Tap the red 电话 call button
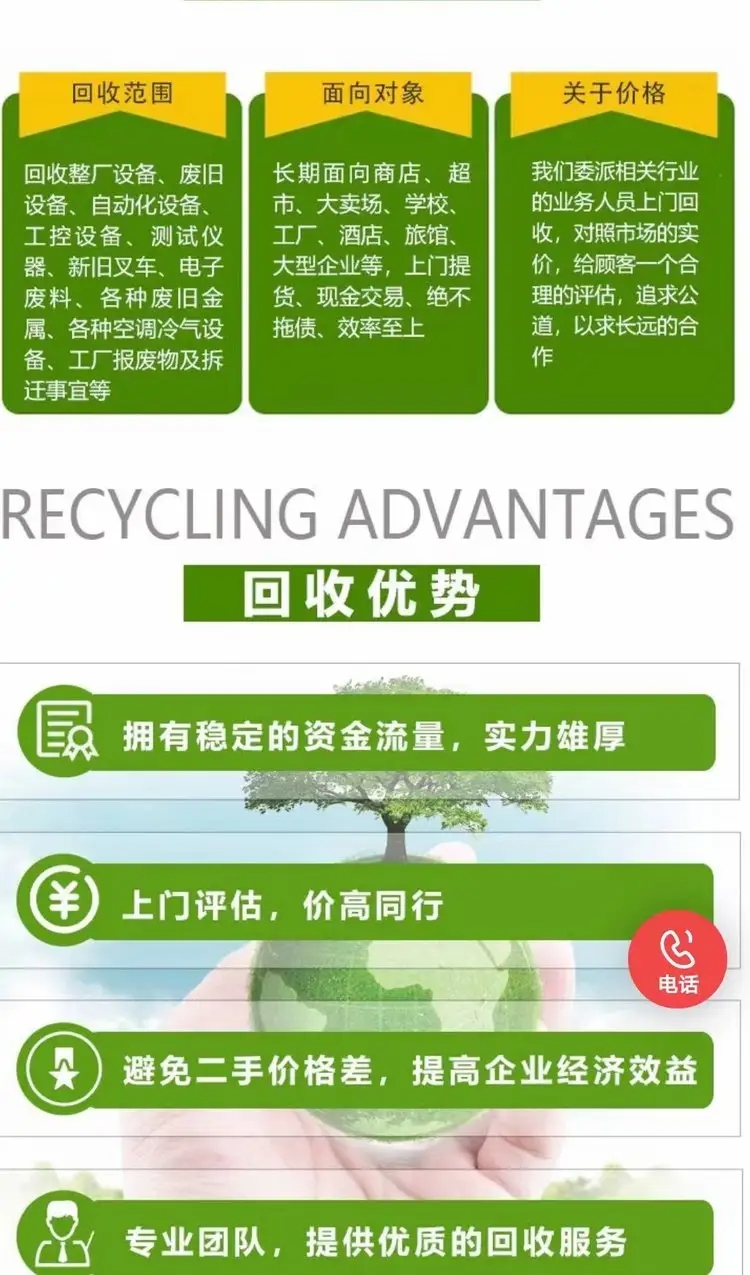This screenshot has height=1275, width=750. pos(677,959)
